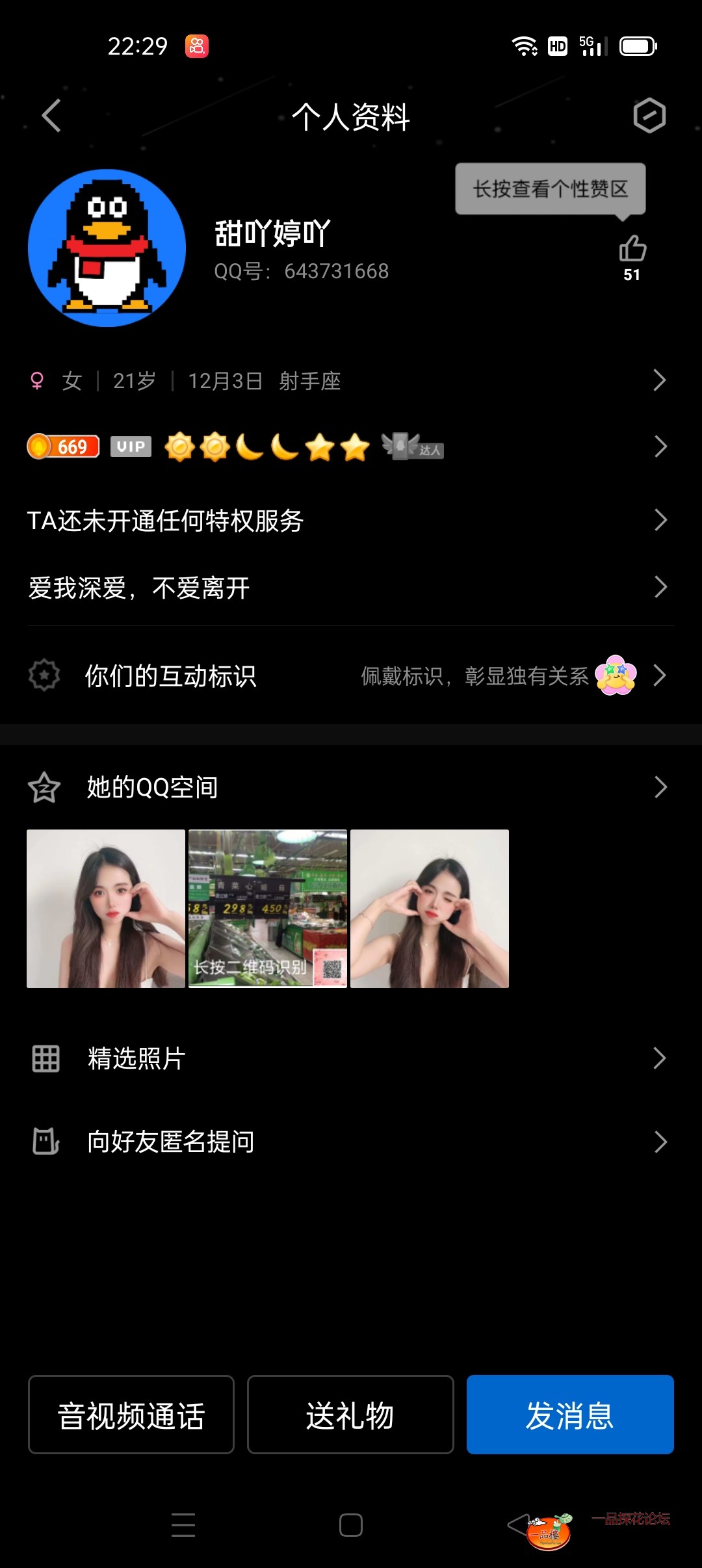
Task: Tap the yellow level coin showing 669
Action: pos(62,447)
